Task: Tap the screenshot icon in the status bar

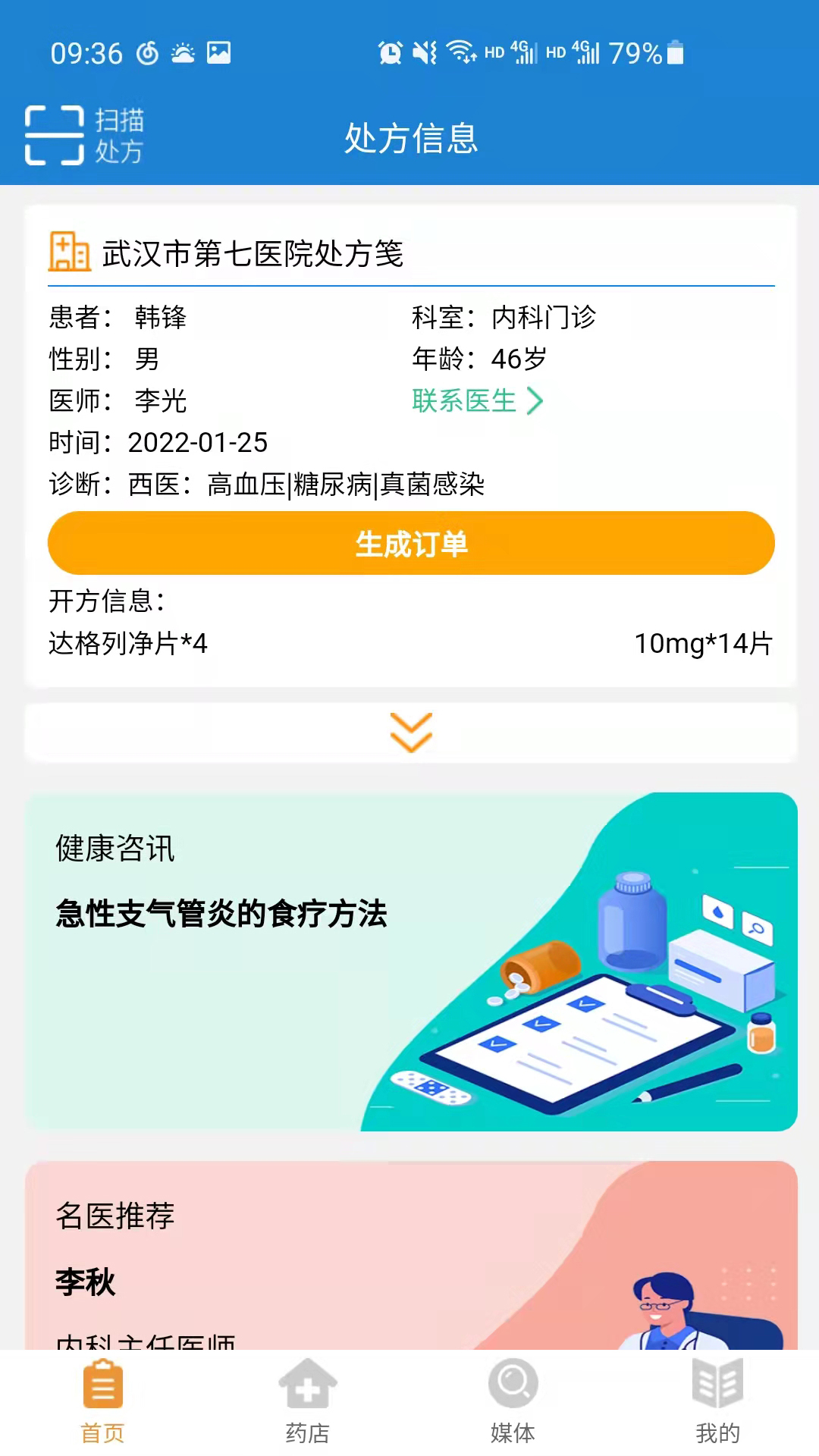Action: click(x=219, y=52)
